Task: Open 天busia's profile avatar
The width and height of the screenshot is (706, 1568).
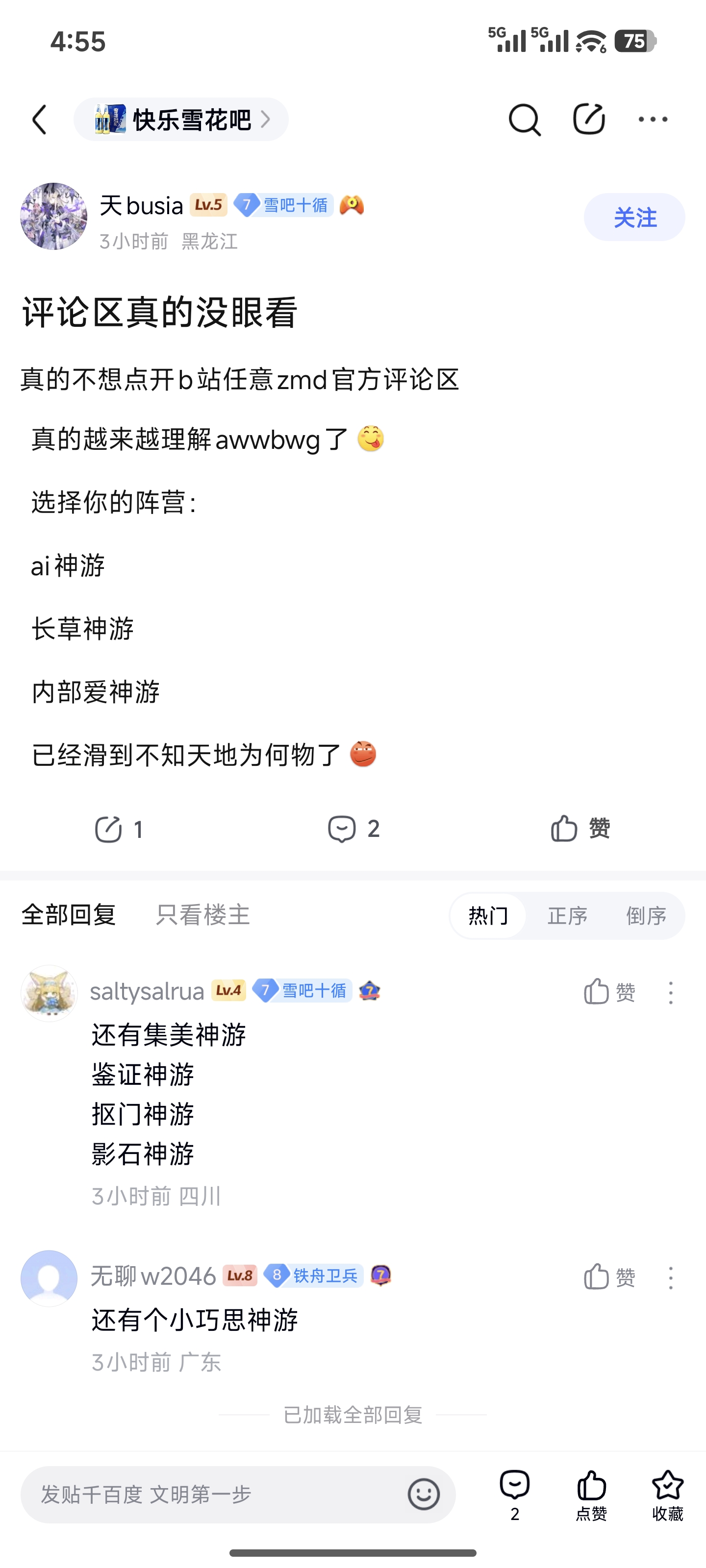Action: pyautogui.click(x=53, y=217)
